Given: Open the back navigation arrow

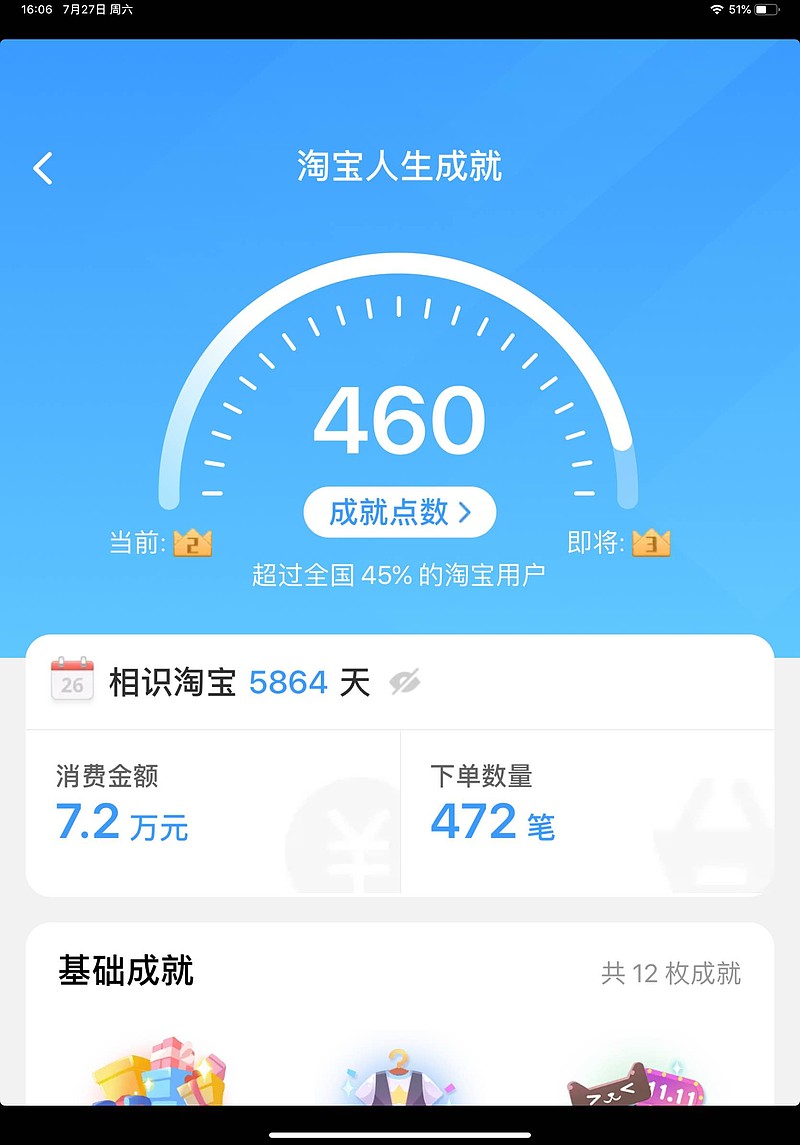Looking at the screenshot, I should (44, 168).
